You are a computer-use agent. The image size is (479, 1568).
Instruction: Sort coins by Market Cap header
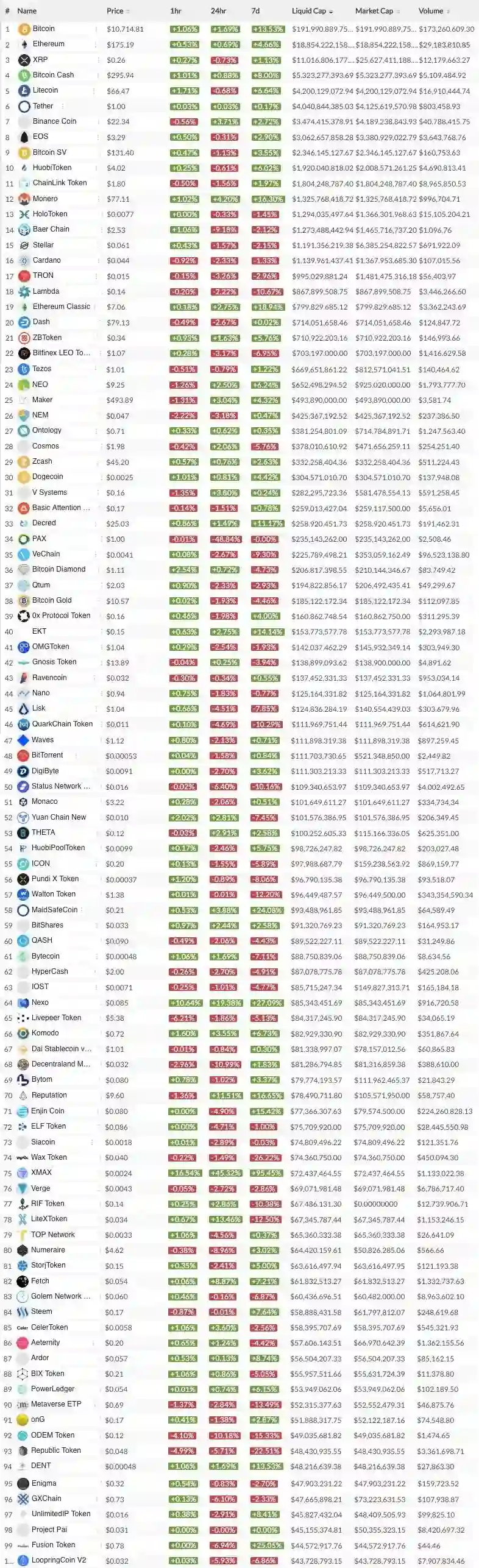[374, 11]
